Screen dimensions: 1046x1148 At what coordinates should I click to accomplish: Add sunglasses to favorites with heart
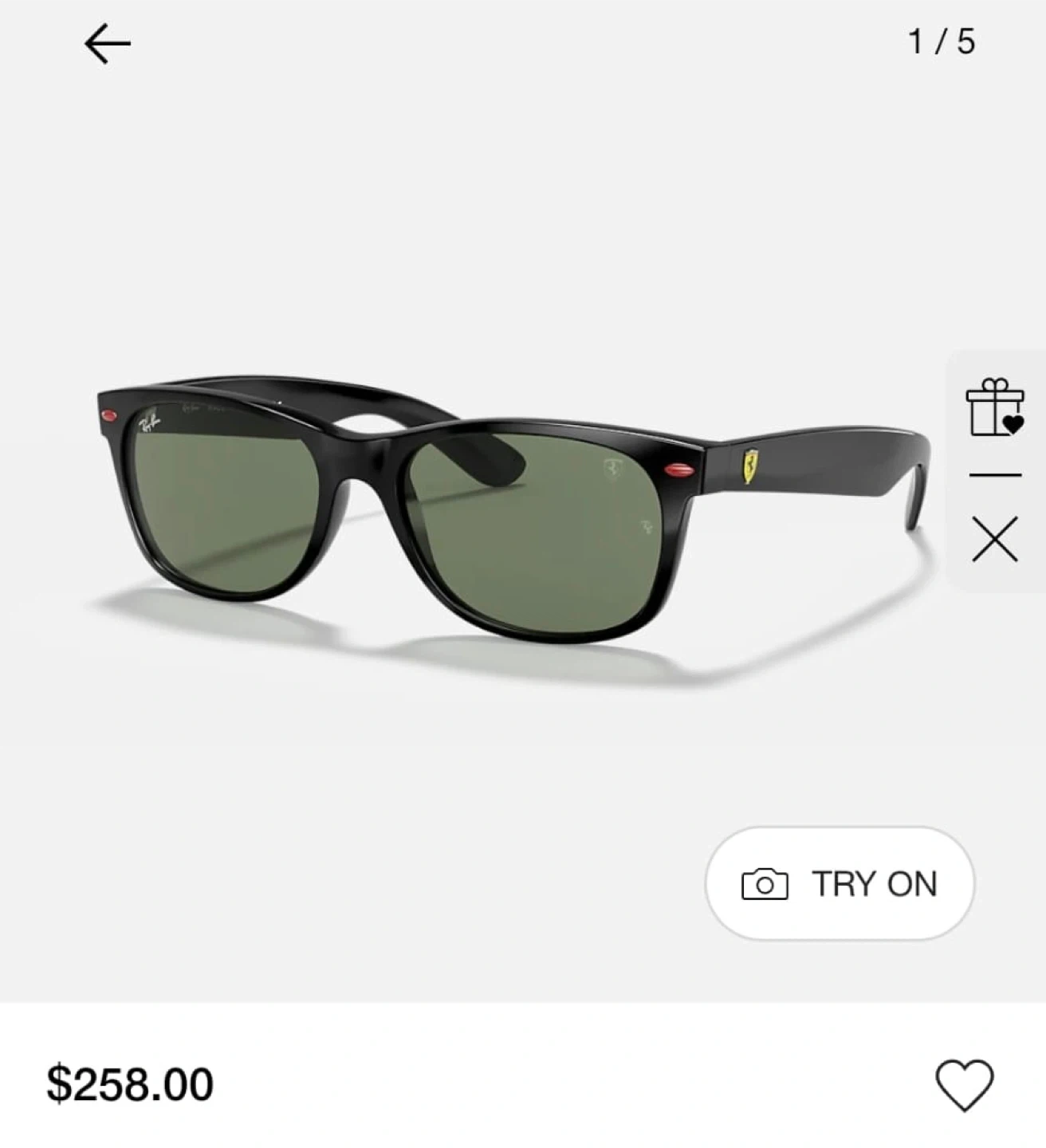(x=964, y=1084)
